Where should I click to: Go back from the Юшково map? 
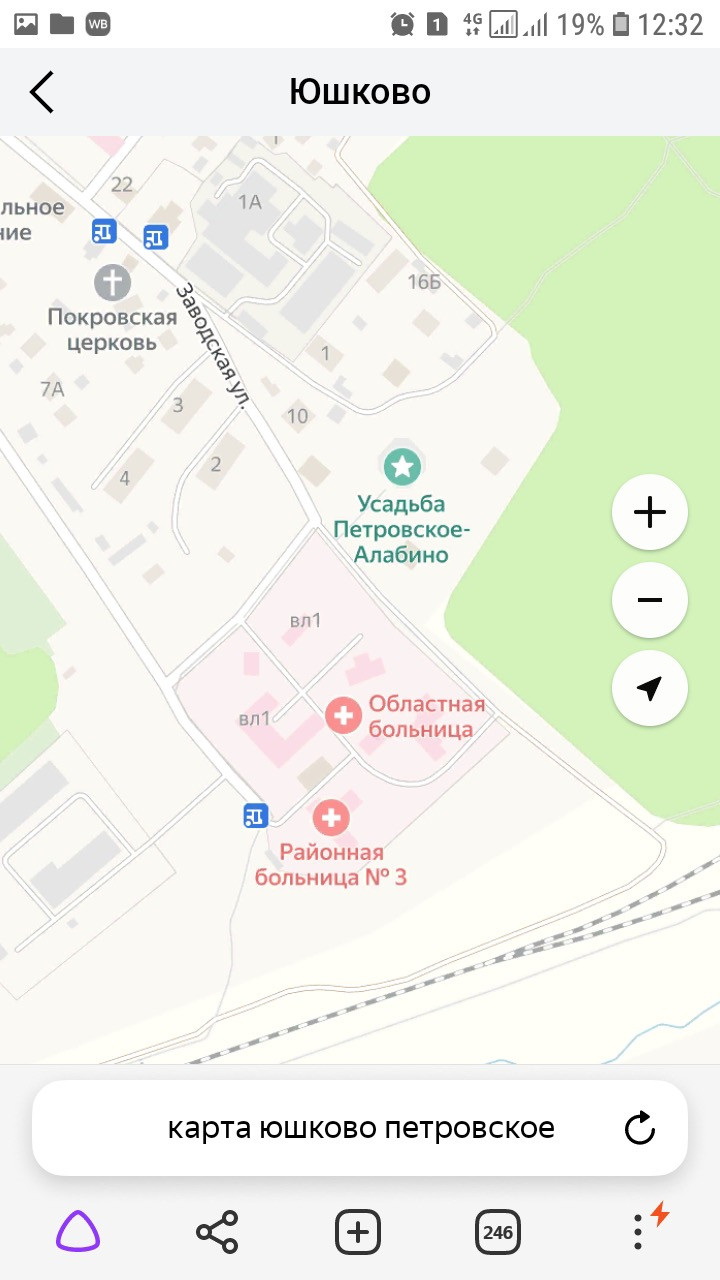42,92
